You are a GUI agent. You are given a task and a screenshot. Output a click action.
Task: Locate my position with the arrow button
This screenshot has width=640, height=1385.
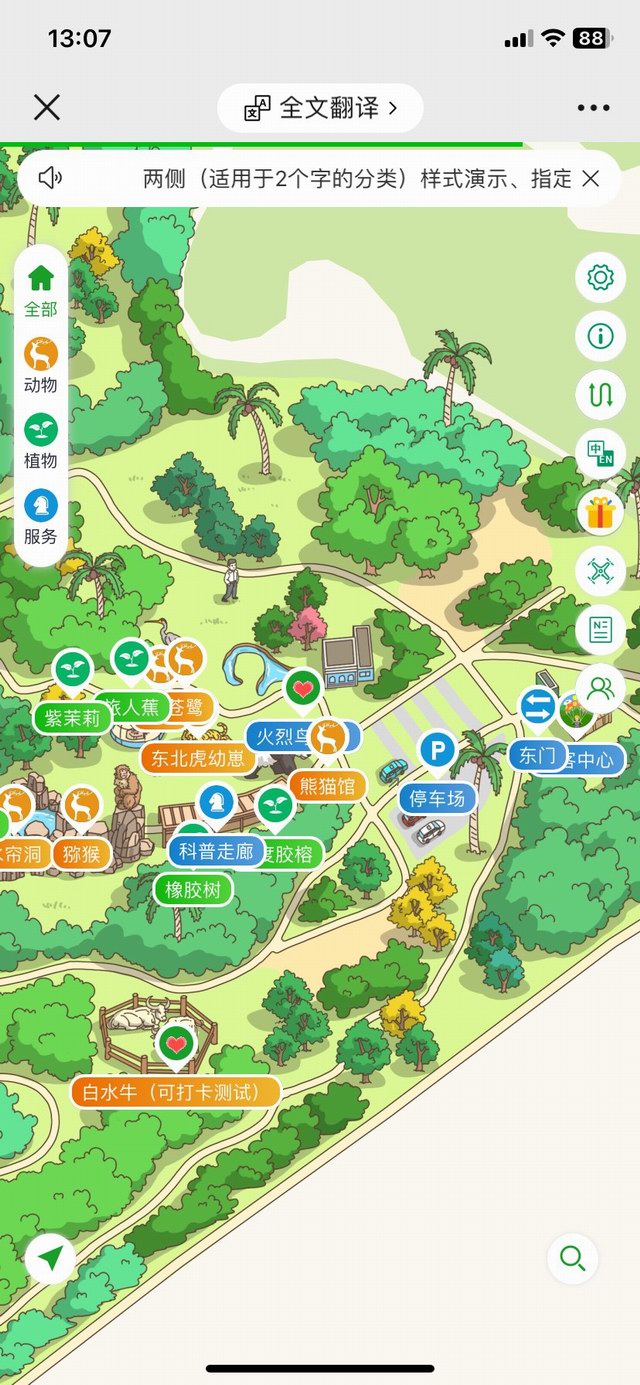pyautogui.click(x=51, y=1257)
